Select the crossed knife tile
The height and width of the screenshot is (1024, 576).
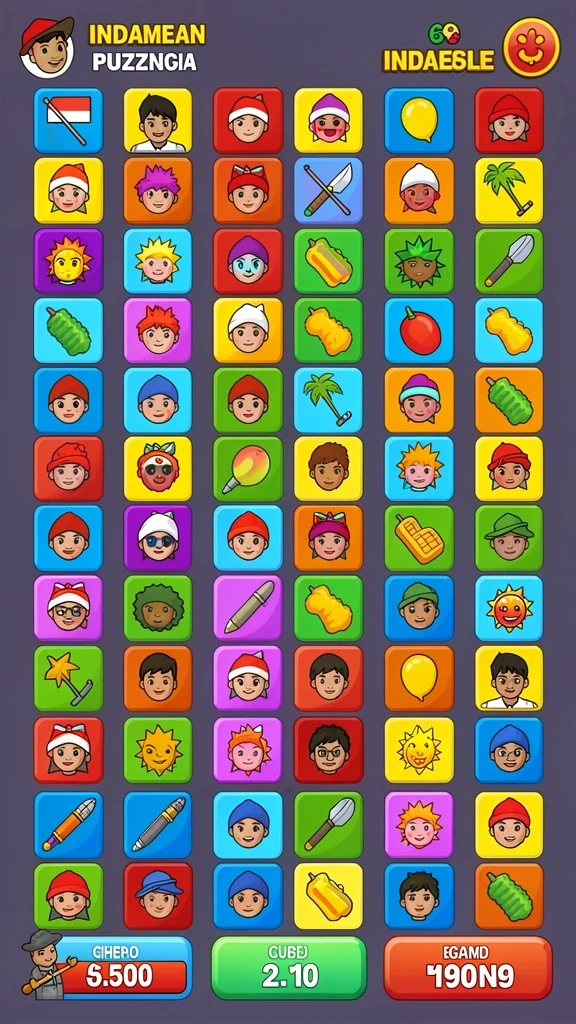(328, 190)
